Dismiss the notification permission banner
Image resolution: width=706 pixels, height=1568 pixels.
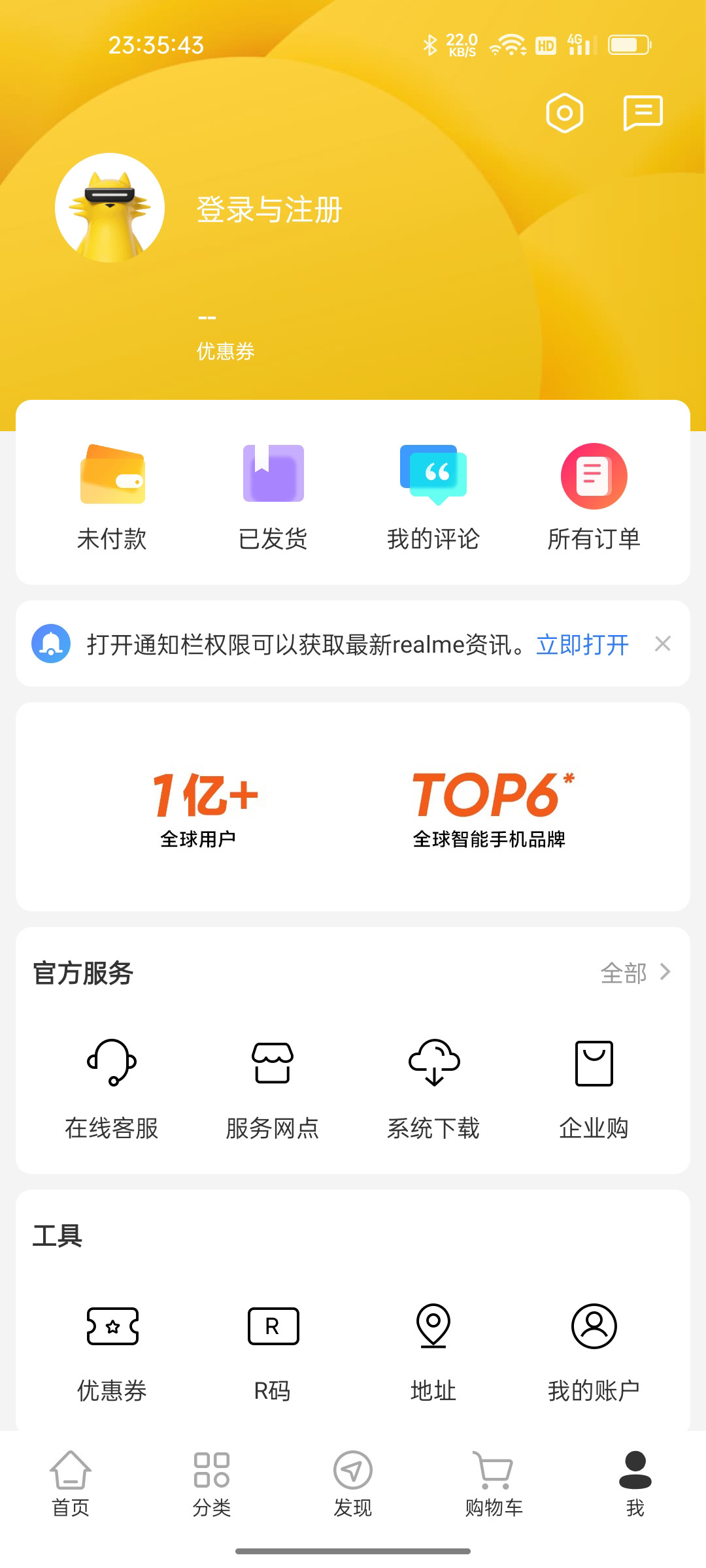pos(663,644)
